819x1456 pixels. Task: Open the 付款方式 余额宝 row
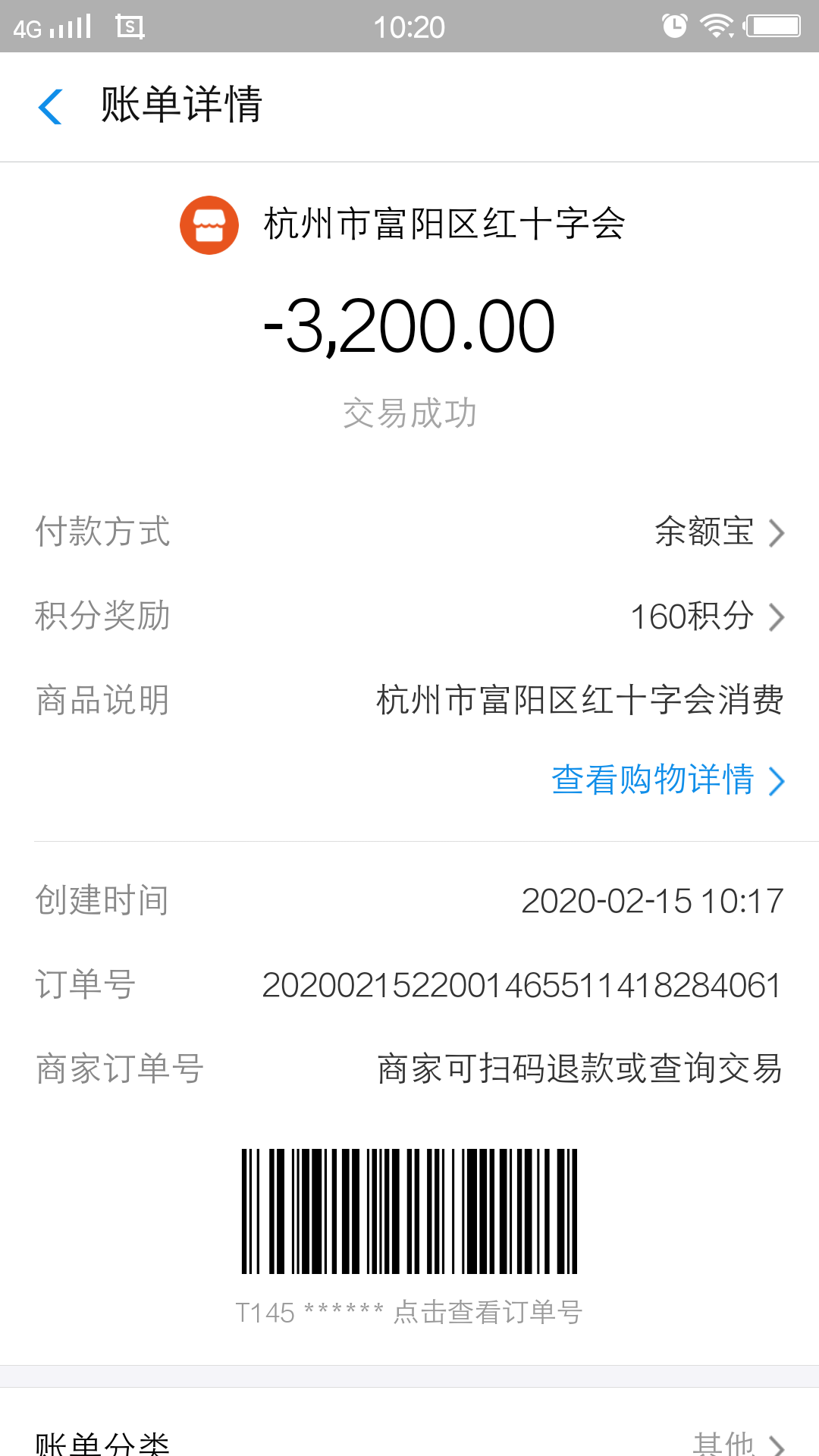[x=409, y=532]
